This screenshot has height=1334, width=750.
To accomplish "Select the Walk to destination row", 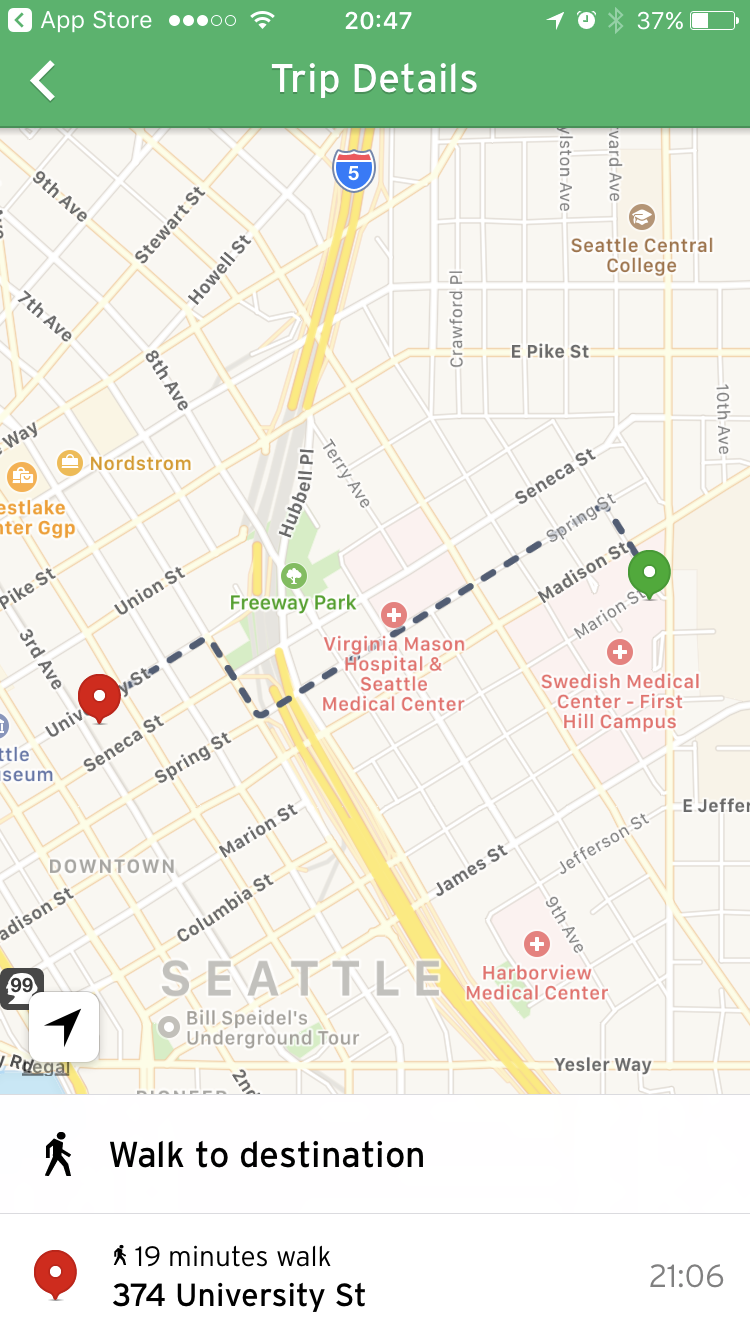I will coord(375,1155).
